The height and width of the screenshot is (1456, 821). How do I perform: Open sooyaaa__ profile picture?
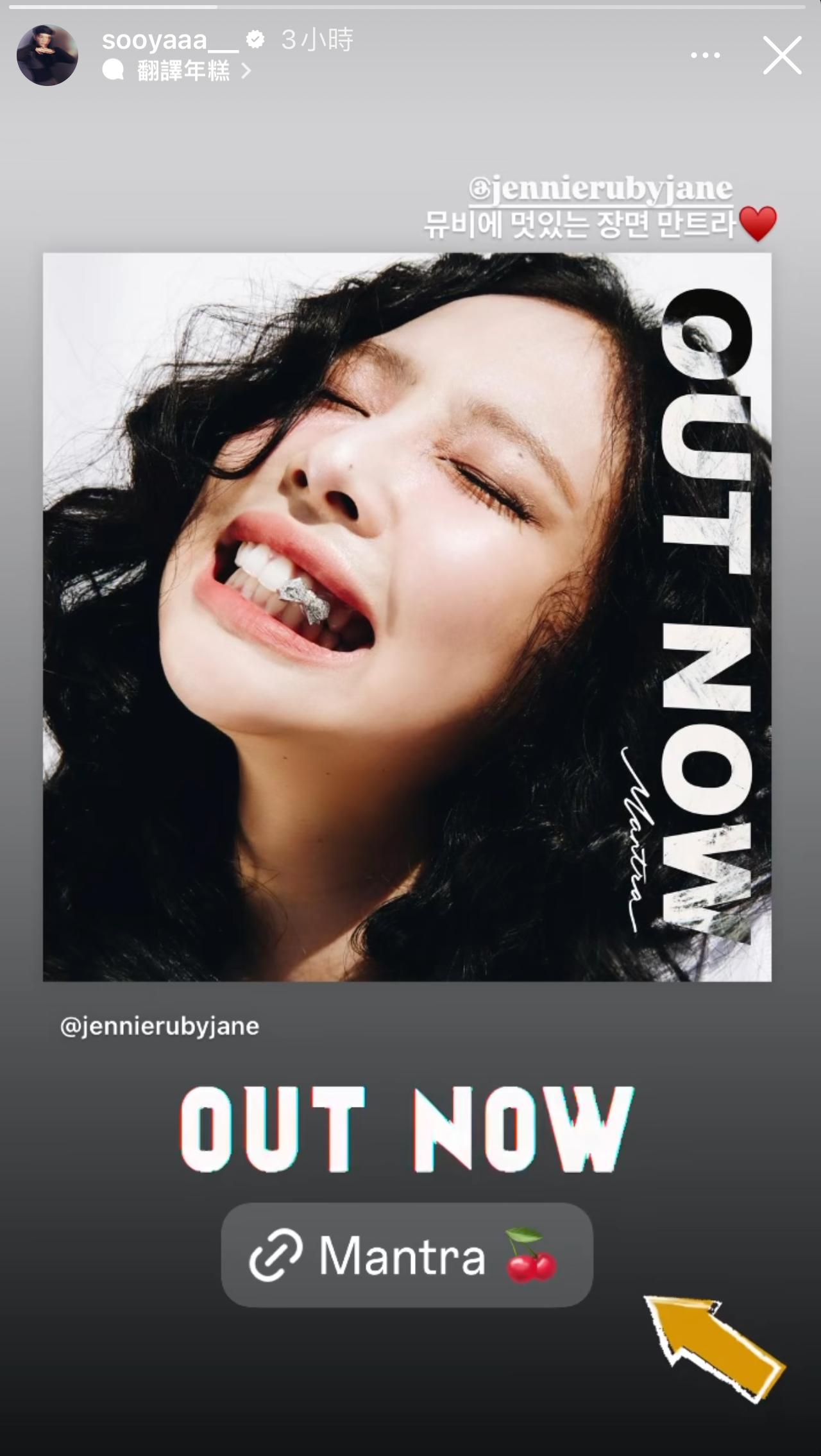tap(47, 56)
